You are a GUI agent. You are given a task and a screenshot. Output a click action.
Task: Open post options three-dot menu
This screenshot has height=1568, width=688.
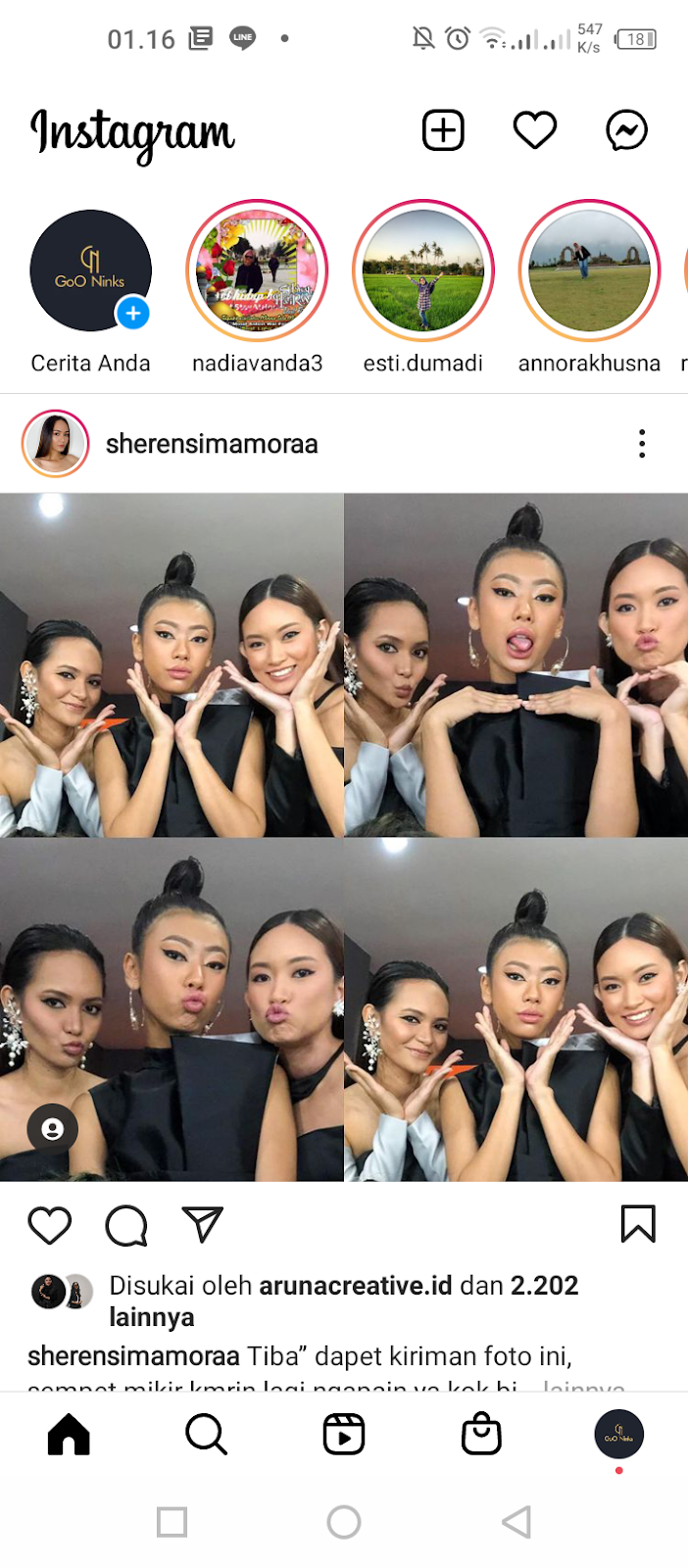click(x=642, y=444)
